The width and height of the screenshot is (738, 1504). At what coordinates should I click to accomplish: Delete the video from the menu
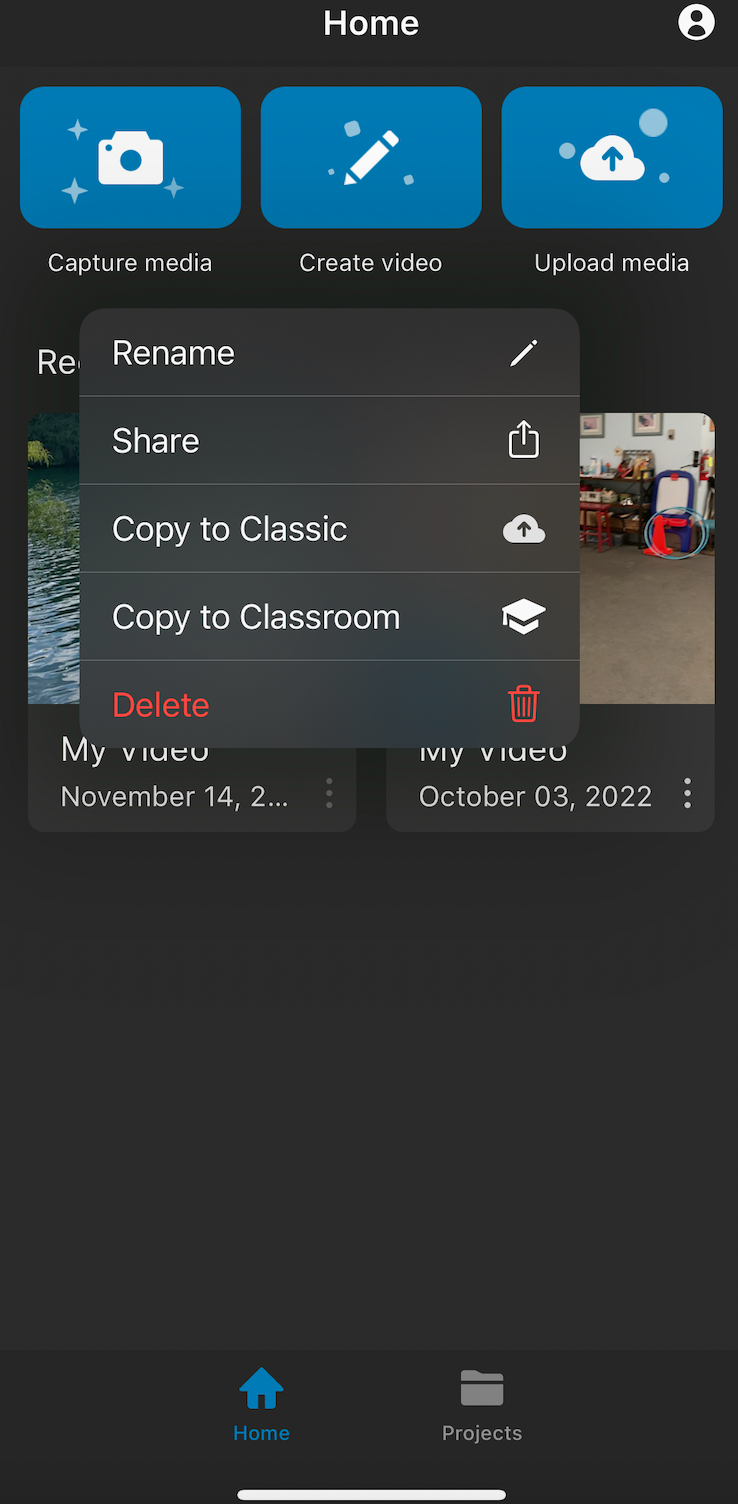329,705
